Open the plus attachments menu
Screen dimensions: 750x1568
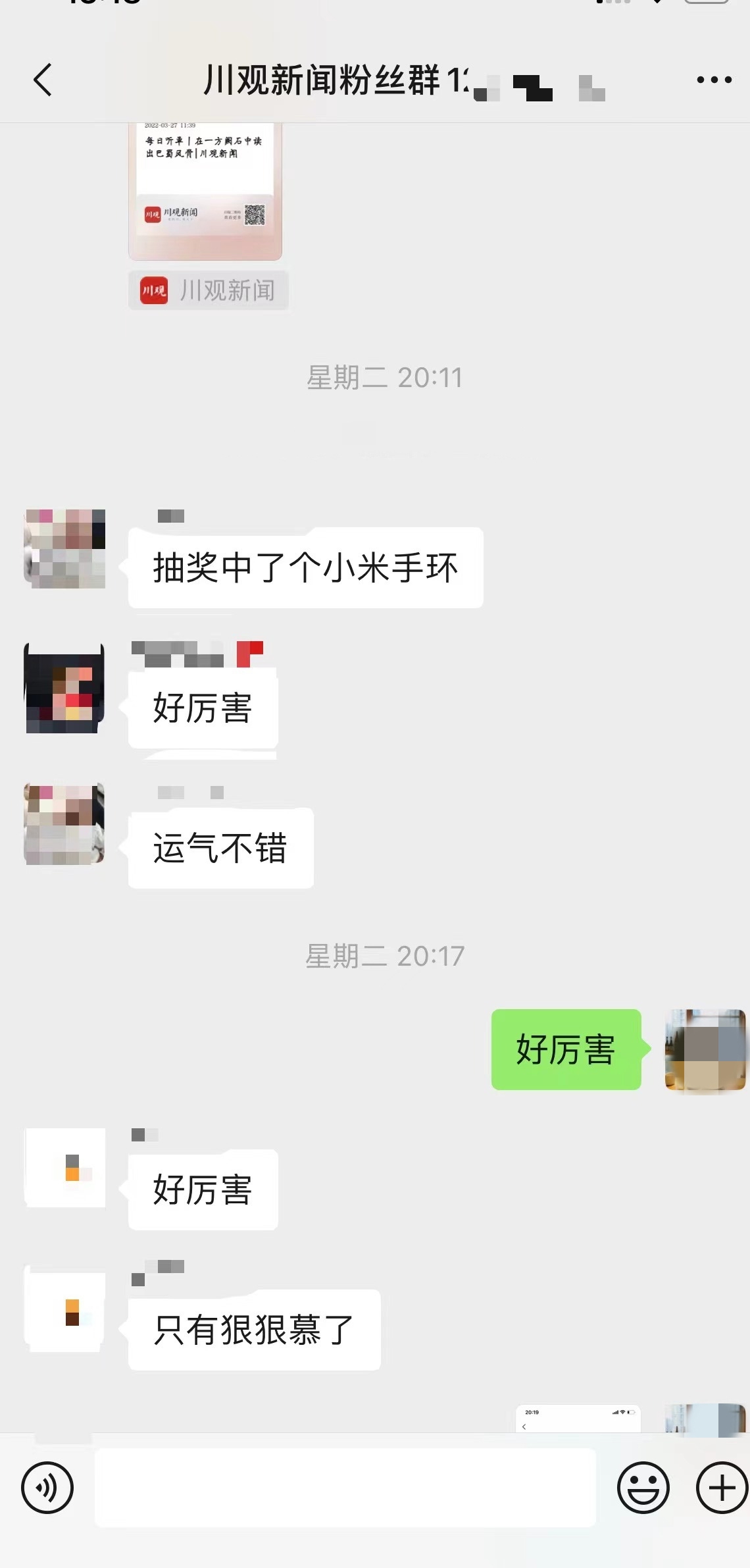coord(722,1487)
